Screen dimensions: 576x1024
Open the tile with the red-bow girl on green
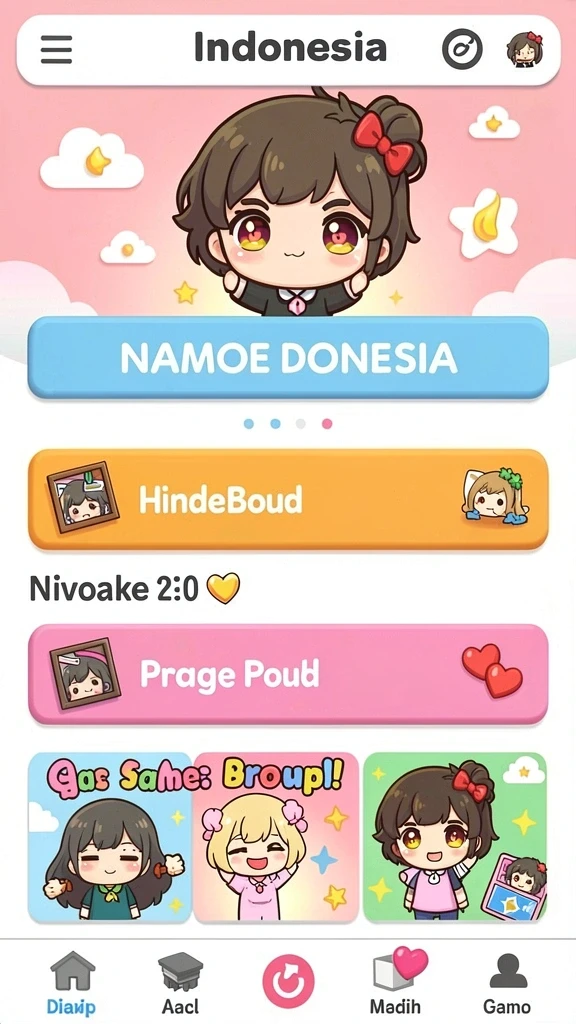click(x=455, y=837)
